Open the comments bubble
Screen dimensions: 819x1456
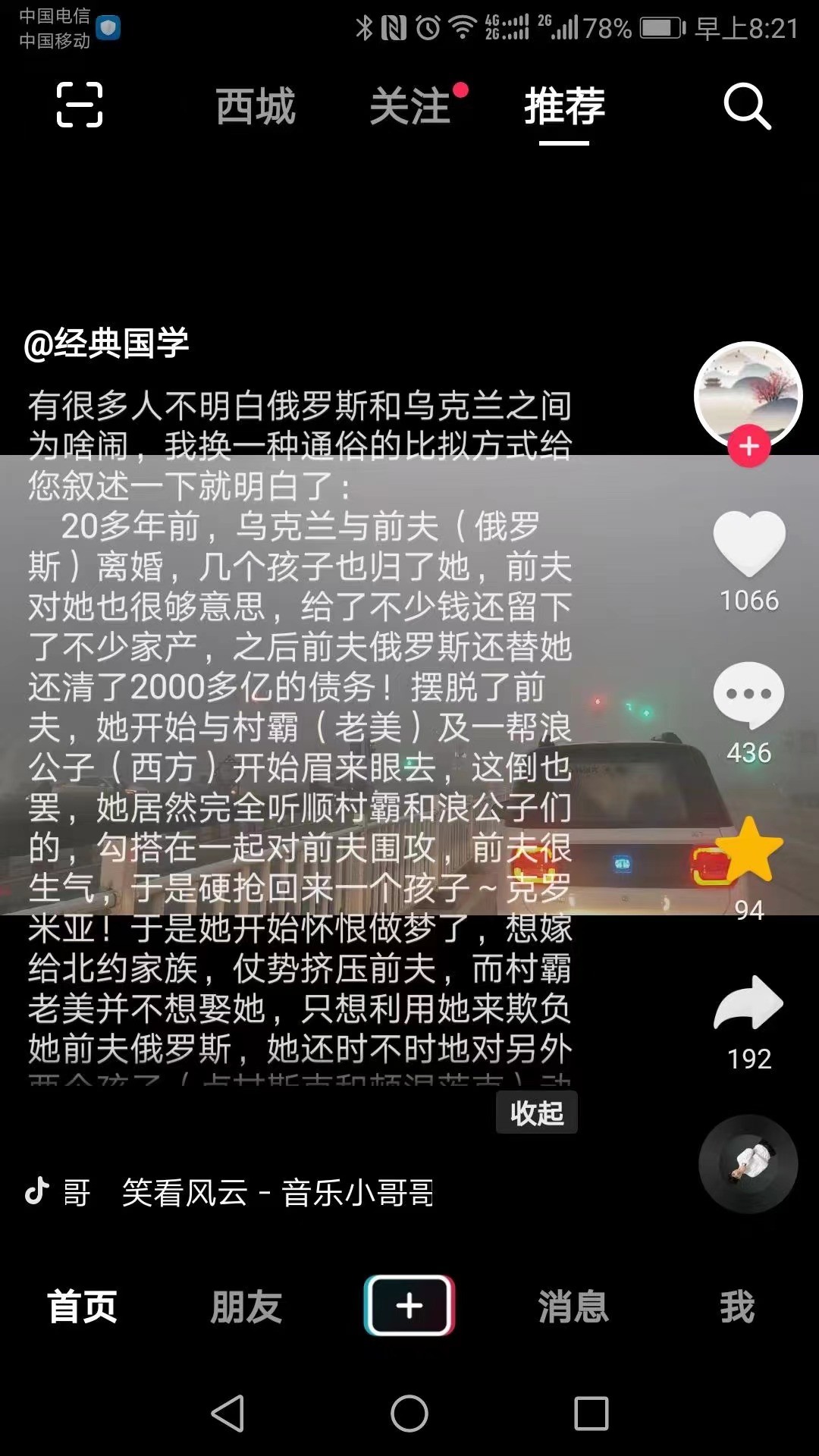click(x=748, y=694)
